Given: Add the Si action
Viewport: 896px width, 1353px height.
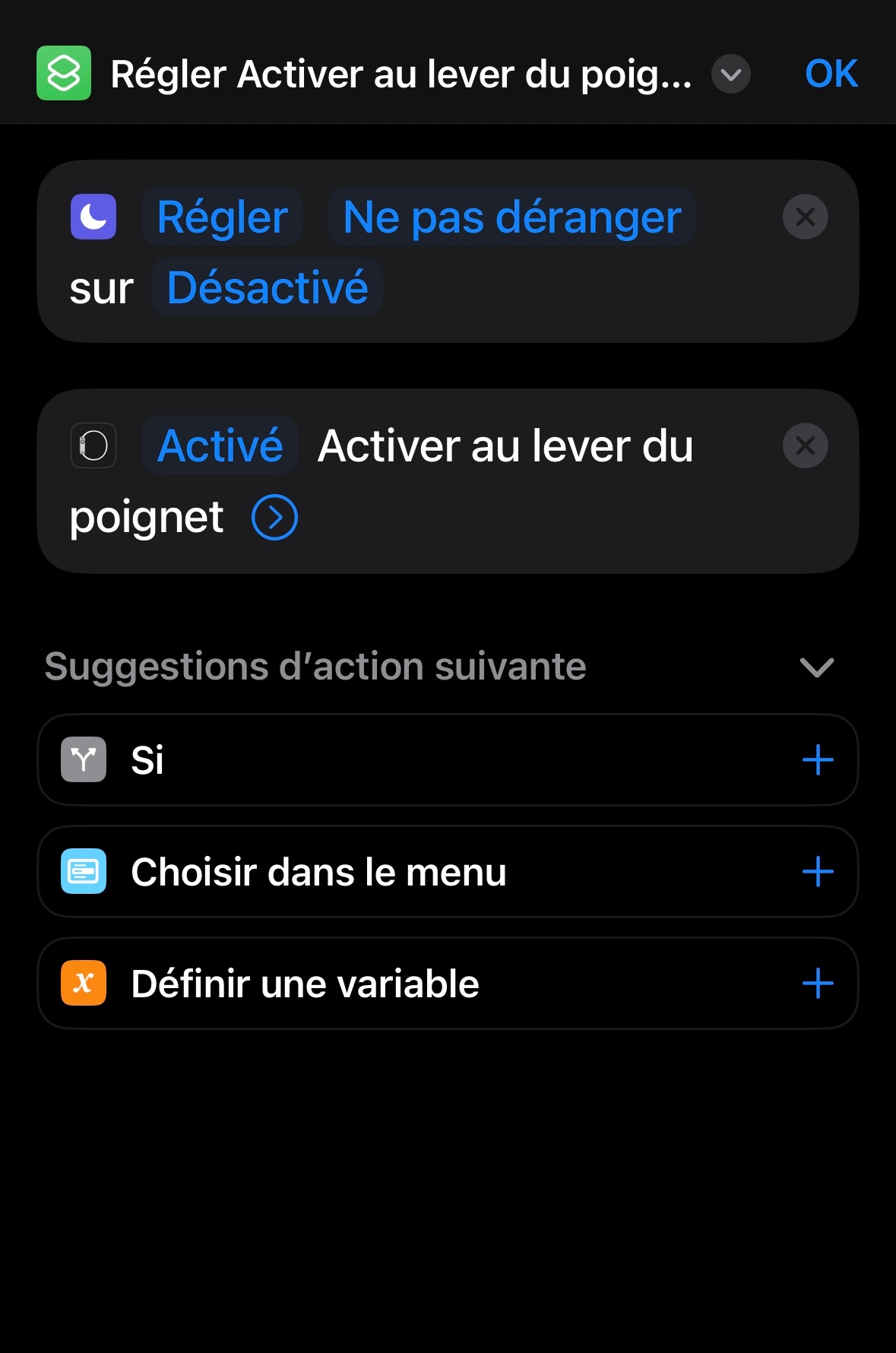Looking at the screenshot, I should click(x=818, y=760).
